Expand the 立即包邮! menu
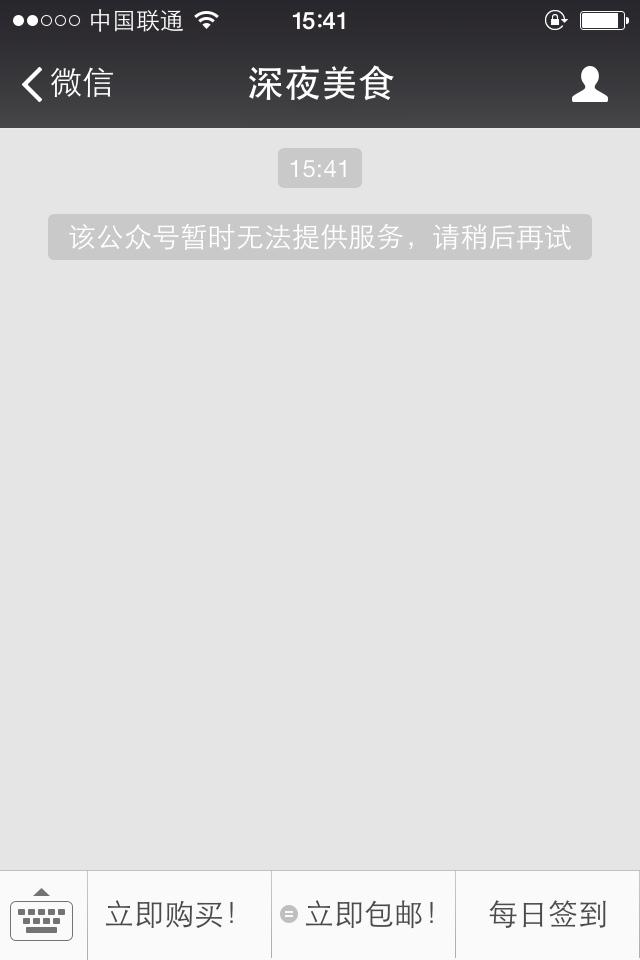The width and height of the screenshot is (640, 960). (x=362, y=915)
